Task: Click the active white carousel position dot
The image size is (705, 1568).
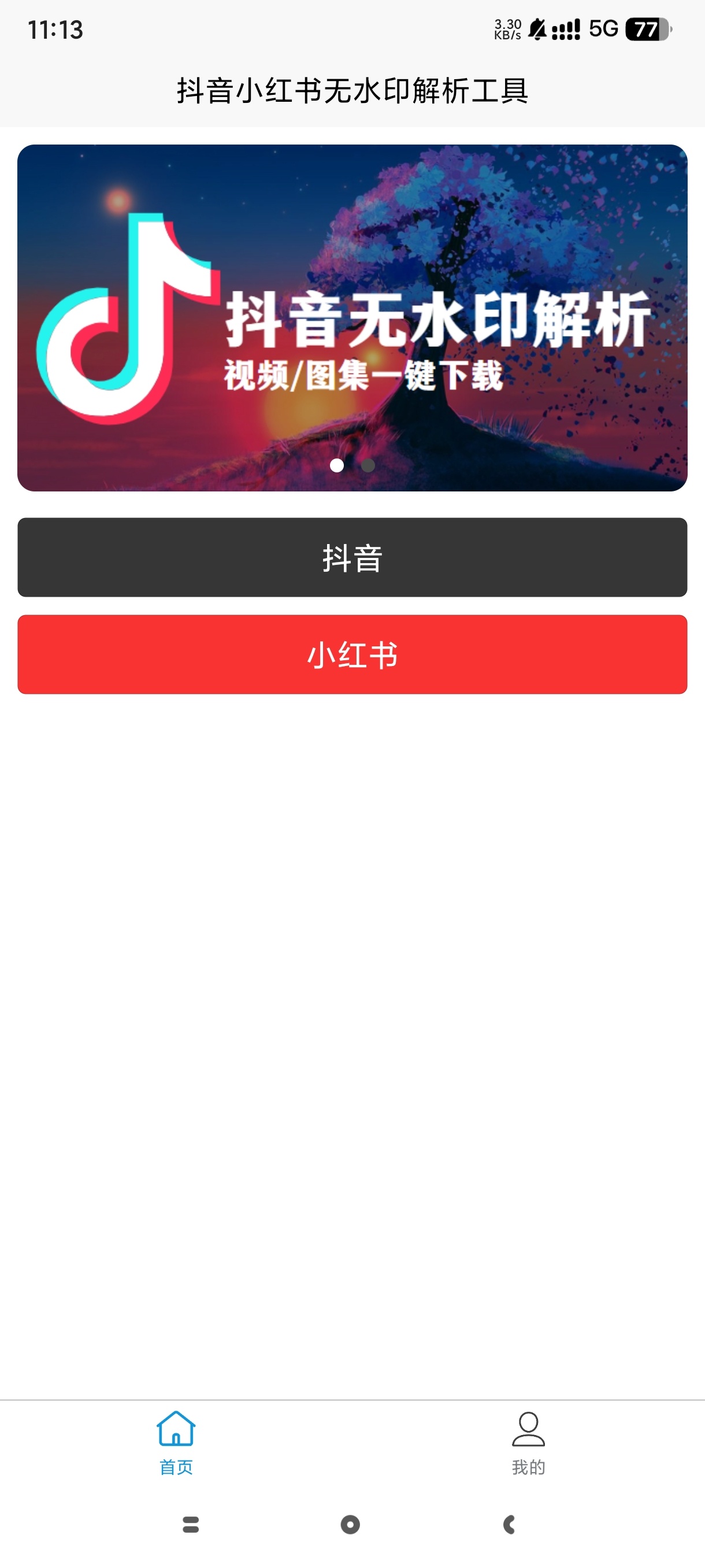Action: 336,465
